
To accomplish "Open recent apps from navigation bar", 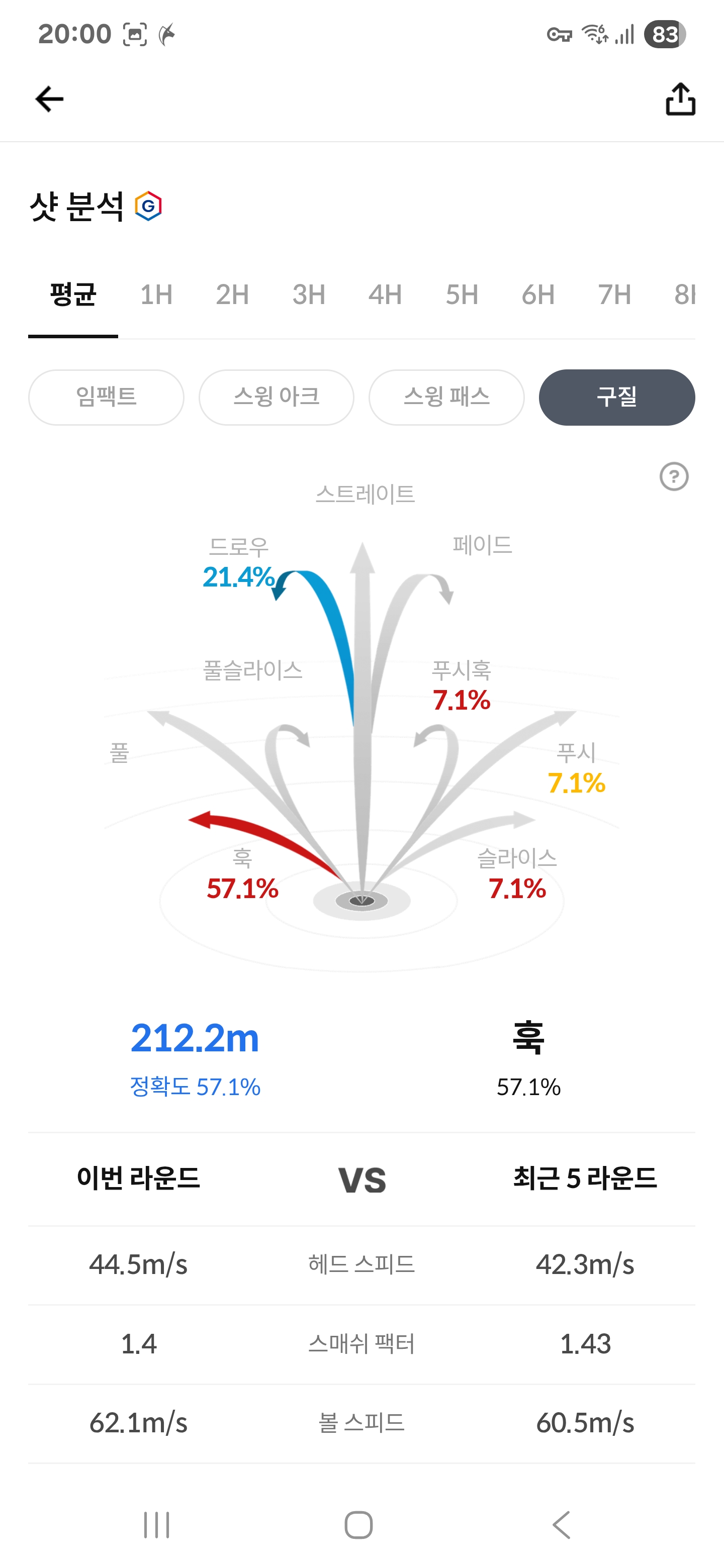I will click(156, 1525).
